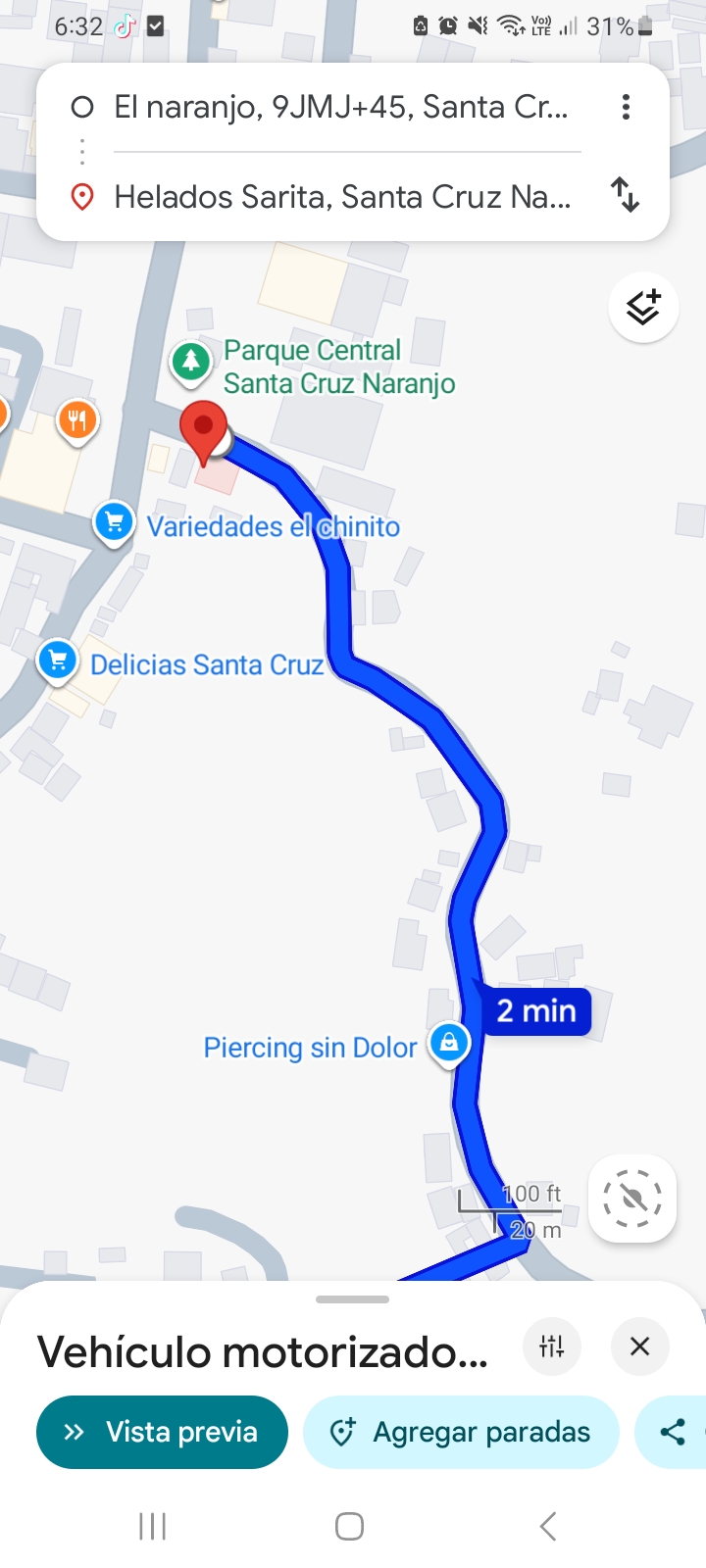706x1568 pixels.
Task: Go back with system navigation
Action: tap(548, 1526)
